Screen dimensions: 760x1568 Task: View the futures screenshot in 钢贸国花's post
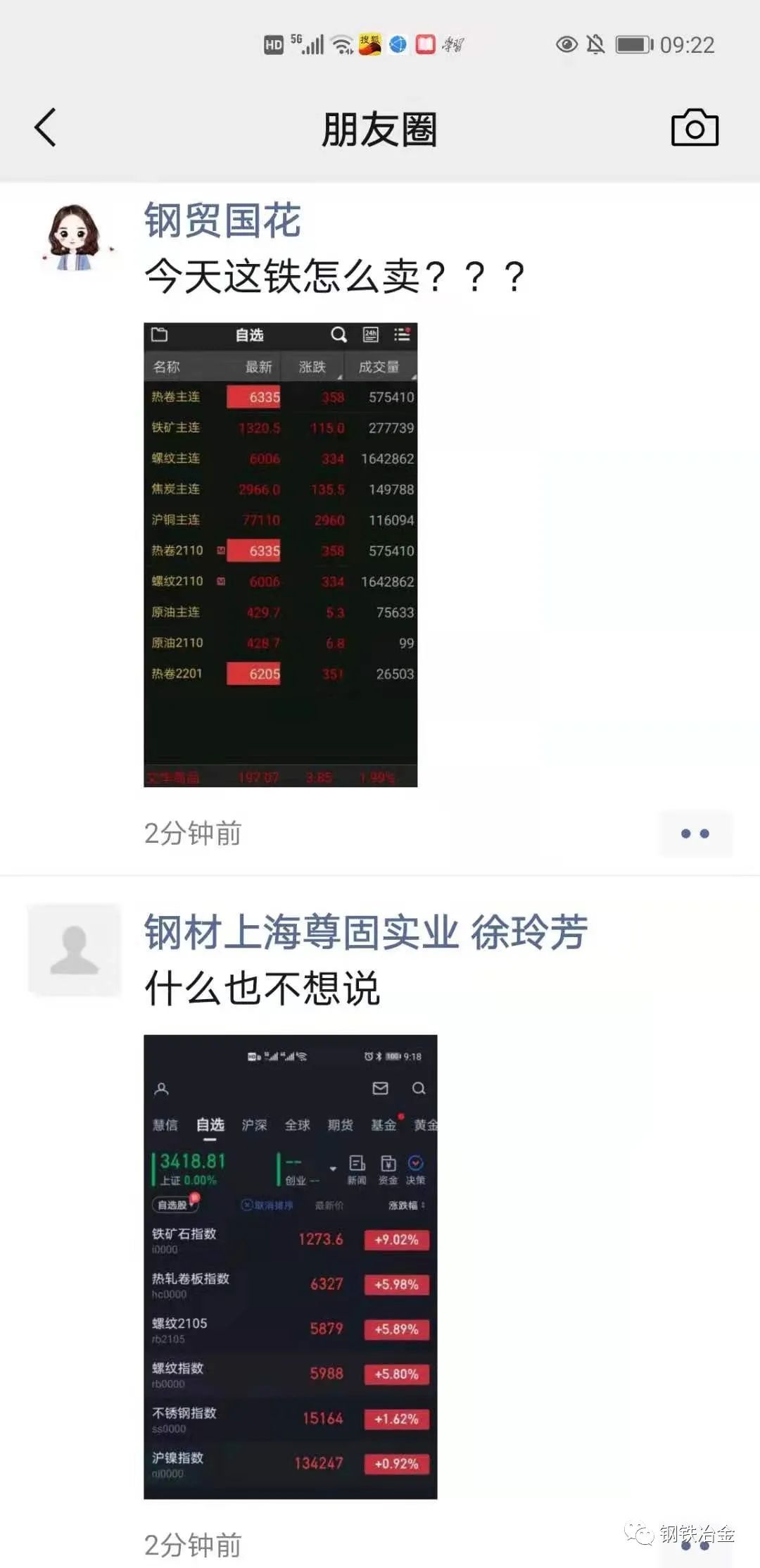[x=280, y=554]
